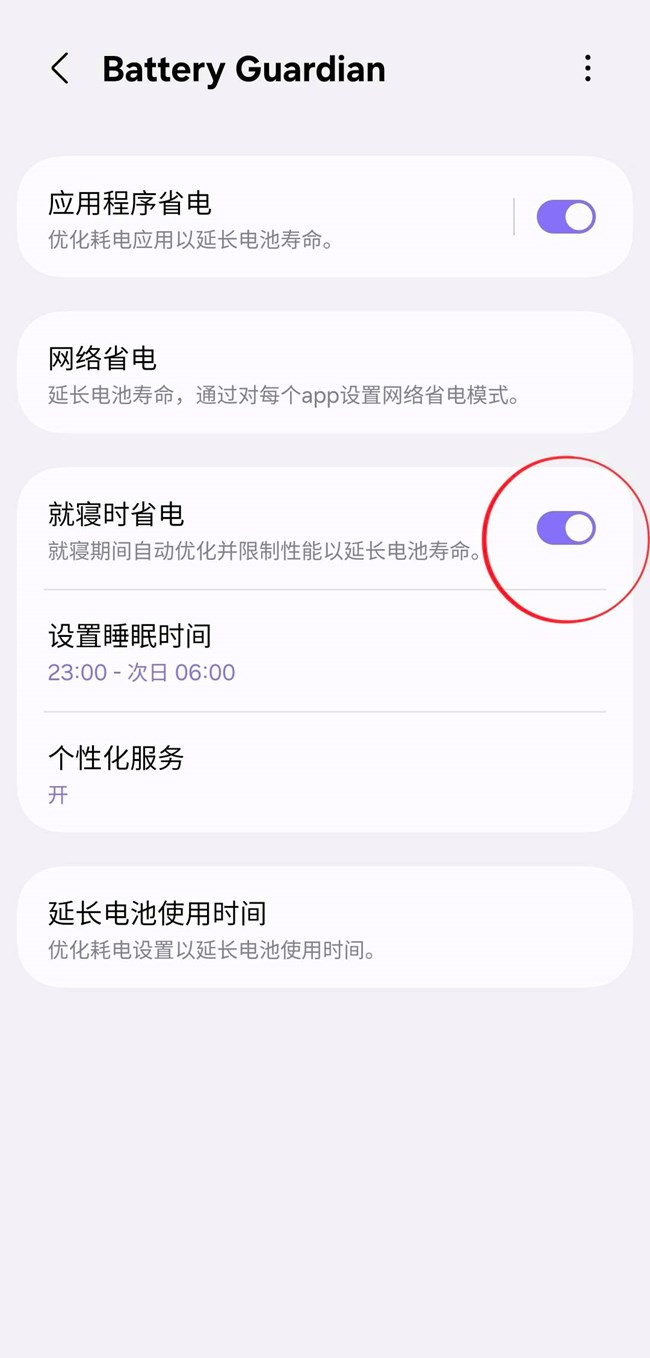Image resolution: width=650 pixels, height=1358 pixels.
Task: Open the three-dot overflow menu
Action: pyautogui.click(x=587, y=69)
